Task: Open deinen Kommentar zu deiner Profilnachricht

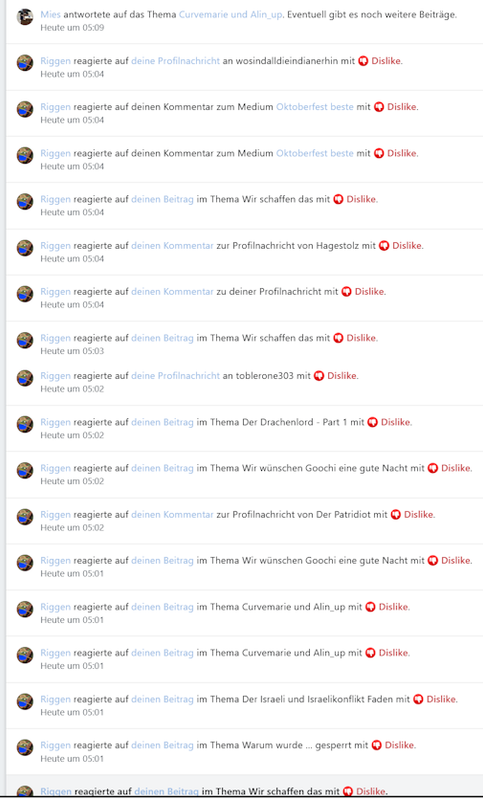Action: tap(172, 291)
